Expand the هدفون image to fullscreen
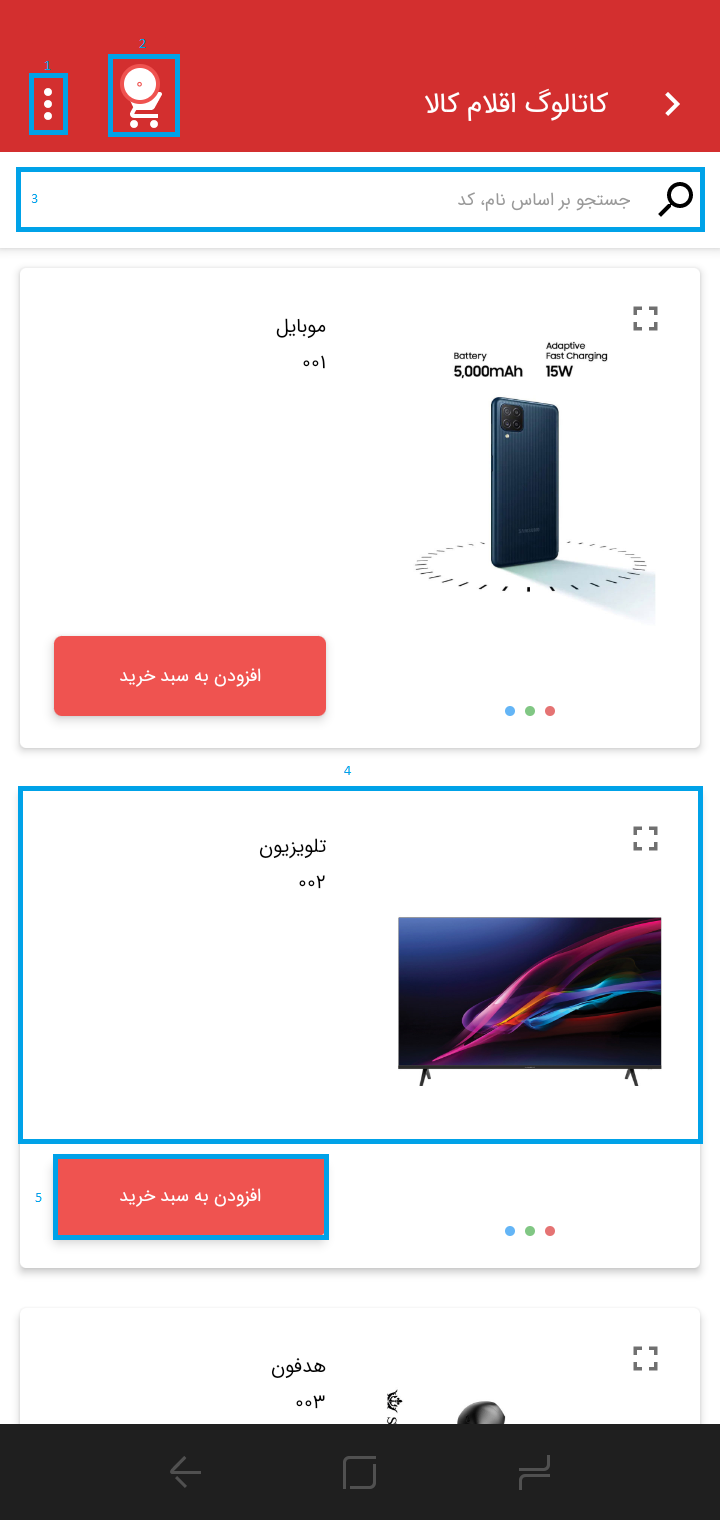 (646, 1358)
